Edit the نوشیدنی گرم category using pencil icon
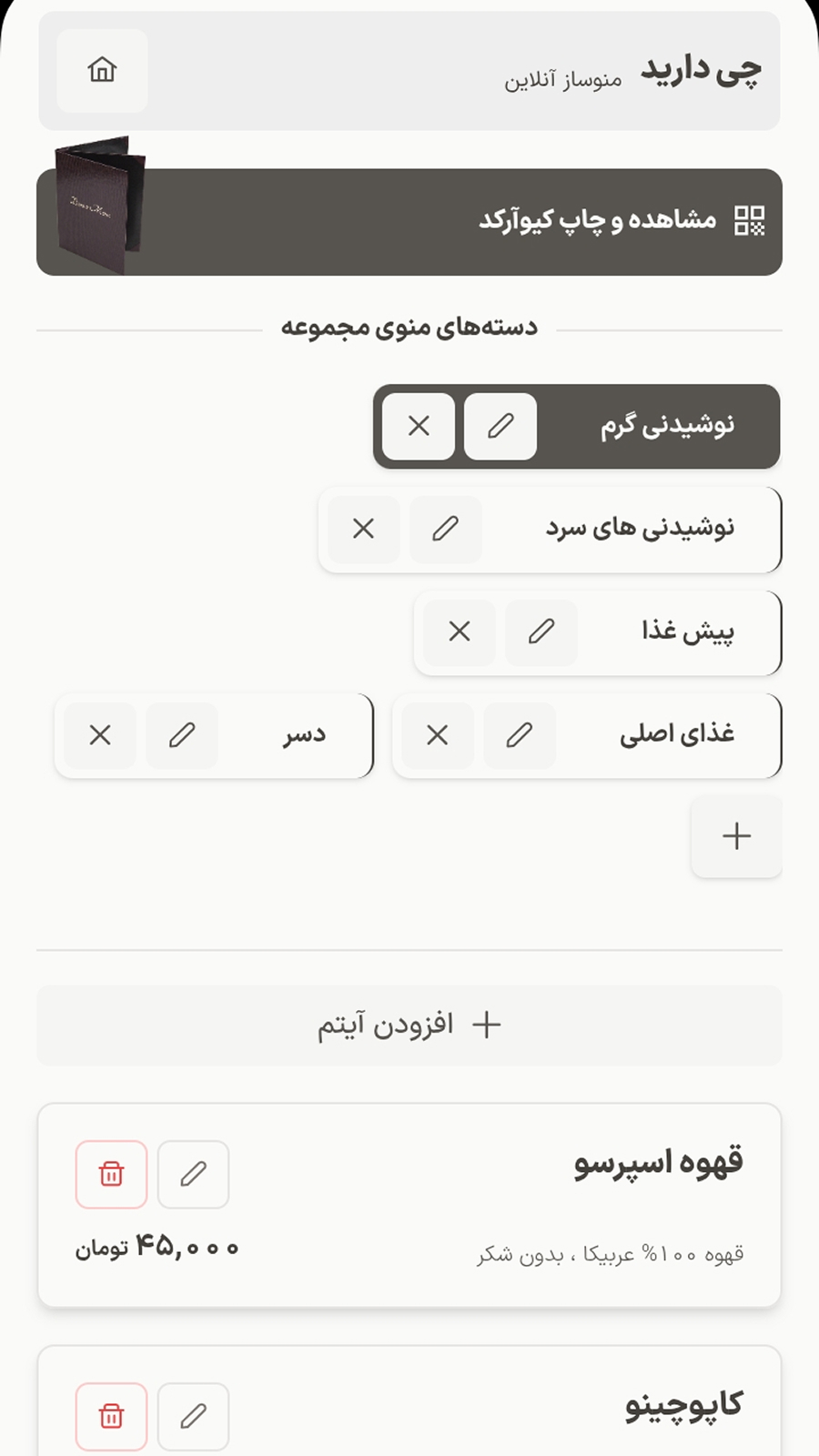 499,427
